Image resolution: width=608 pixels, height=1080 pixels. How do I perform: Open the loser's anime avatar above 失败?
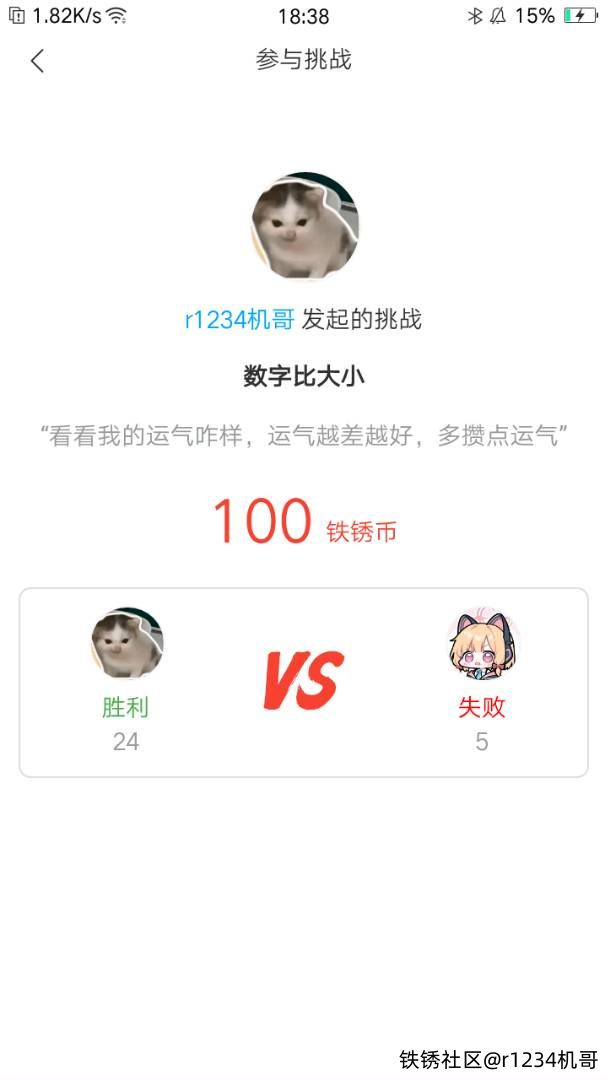pos(482,642)
